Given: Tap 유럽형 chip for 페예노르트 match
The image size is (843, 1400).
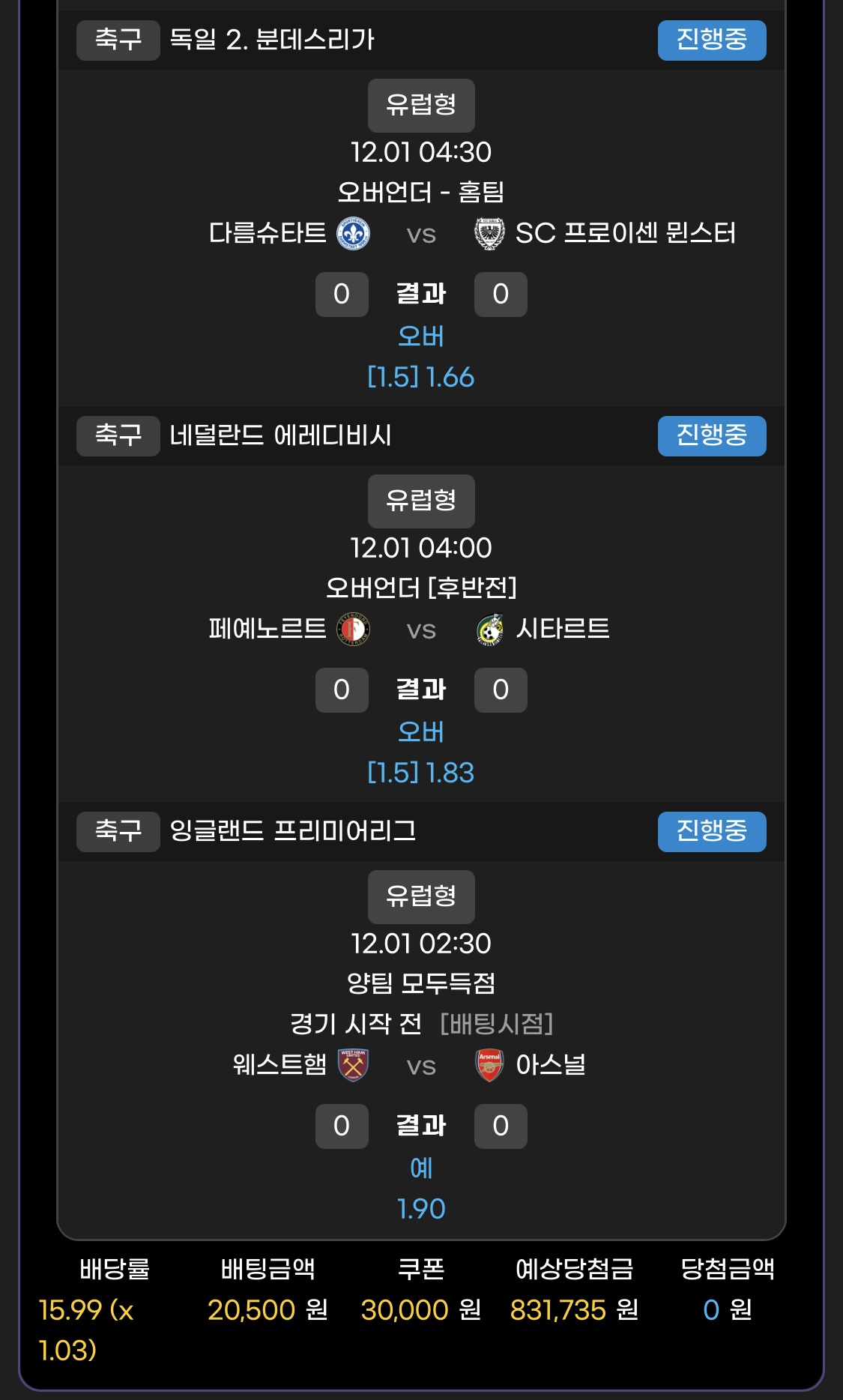Looking at the screenshot, I should [421, 501].
